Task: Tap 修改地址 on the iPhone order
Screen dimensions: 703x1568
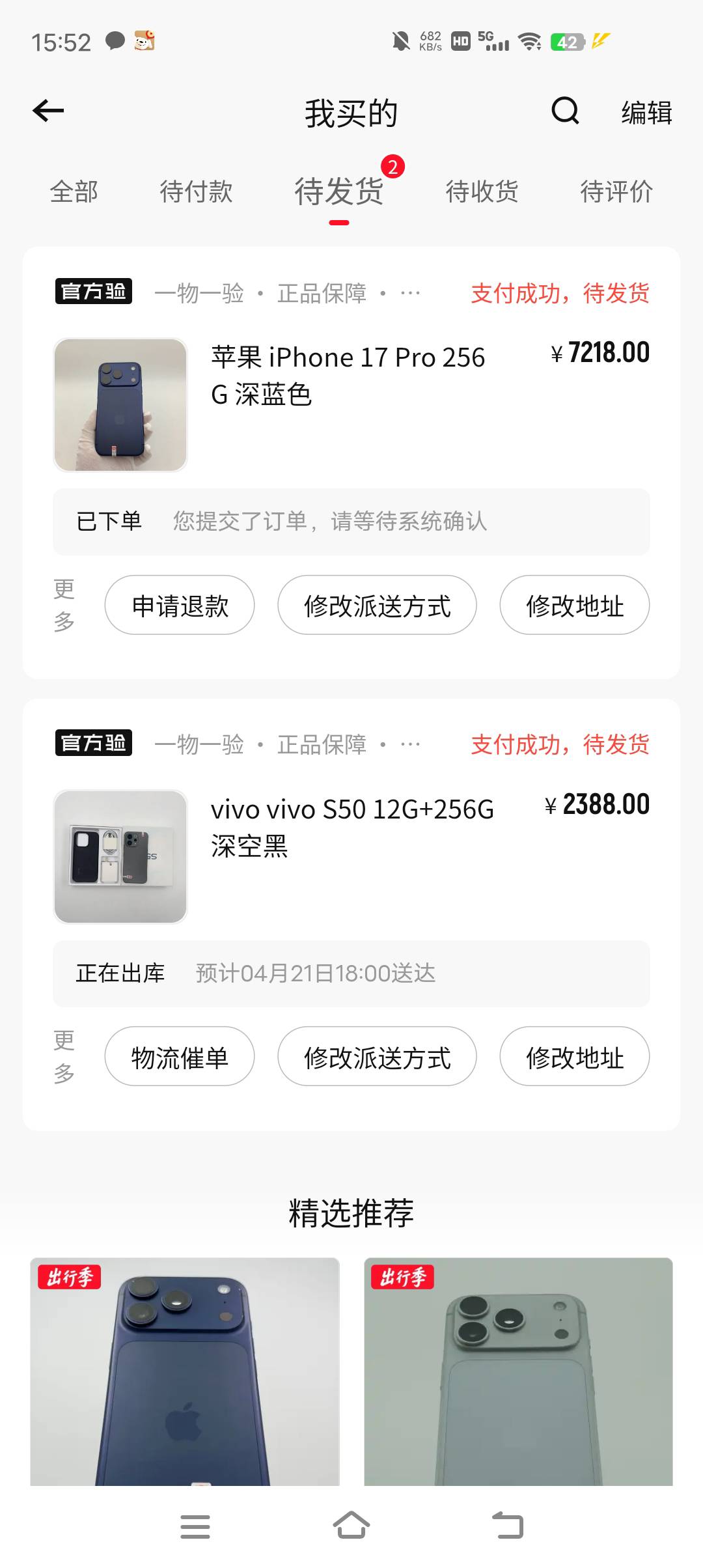Action: (574, 606)
